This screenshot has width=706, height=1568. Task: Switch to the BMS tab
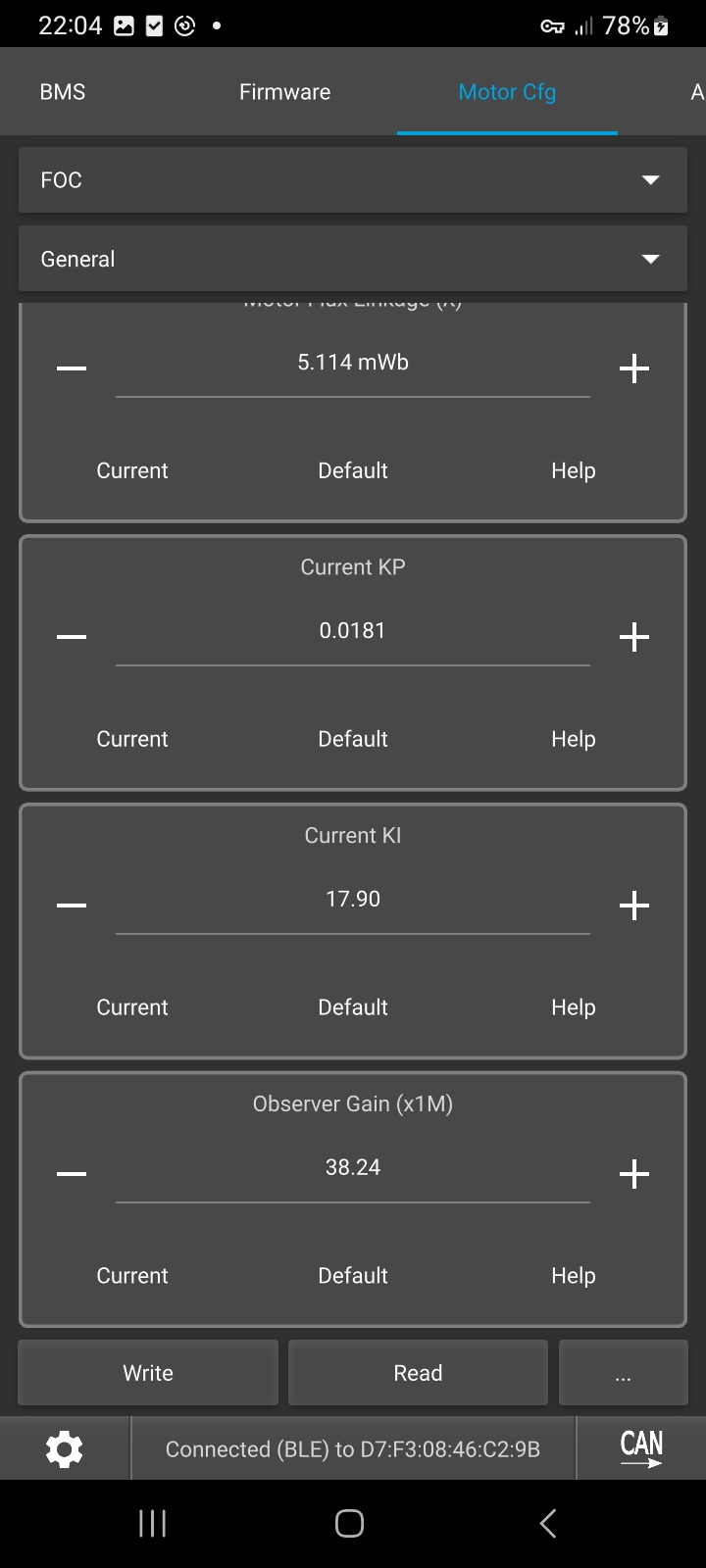coord(63,92)
